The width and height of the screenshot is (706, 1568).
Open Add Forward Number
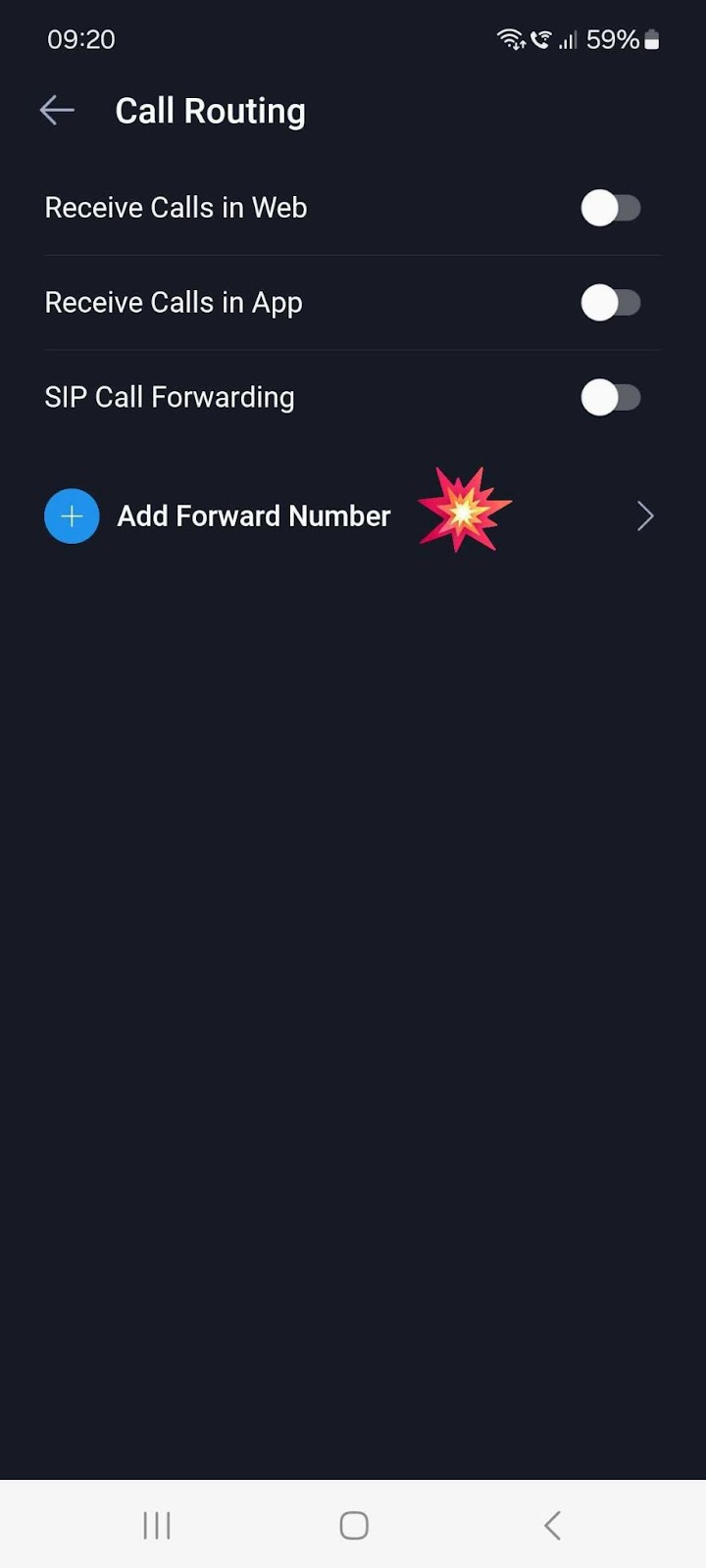pos(352,515)
